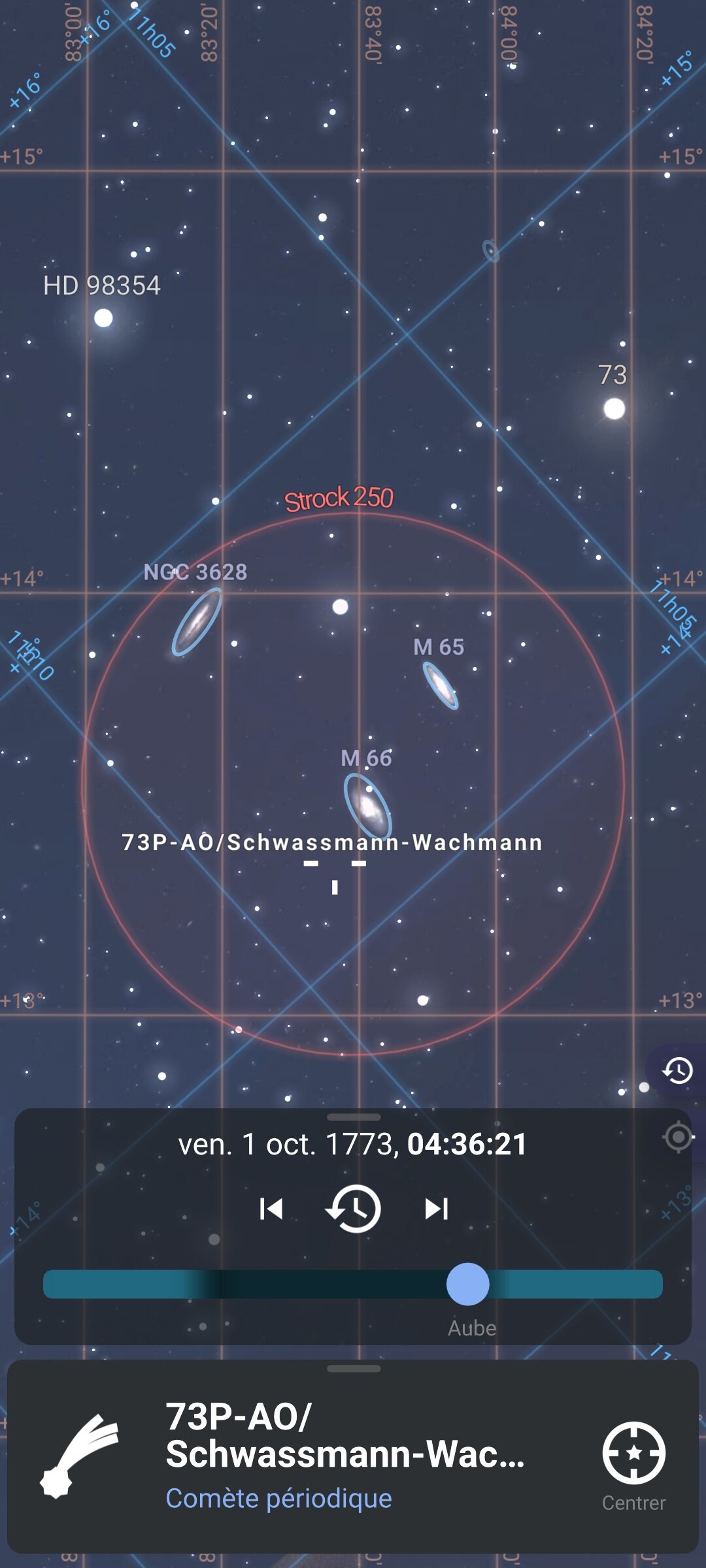Select the star labeled 73
Image resolution: width=706 pixels, height=1568 pixels.
(x=614, y=409)
